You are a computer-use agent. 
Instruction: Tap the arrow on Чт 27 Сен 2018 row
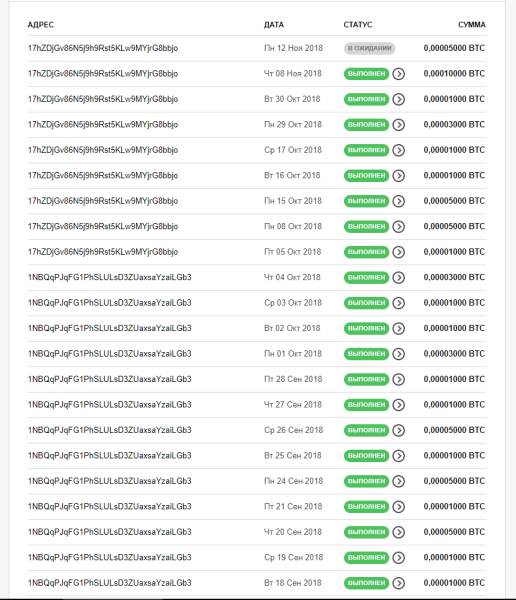click(398, 405)
